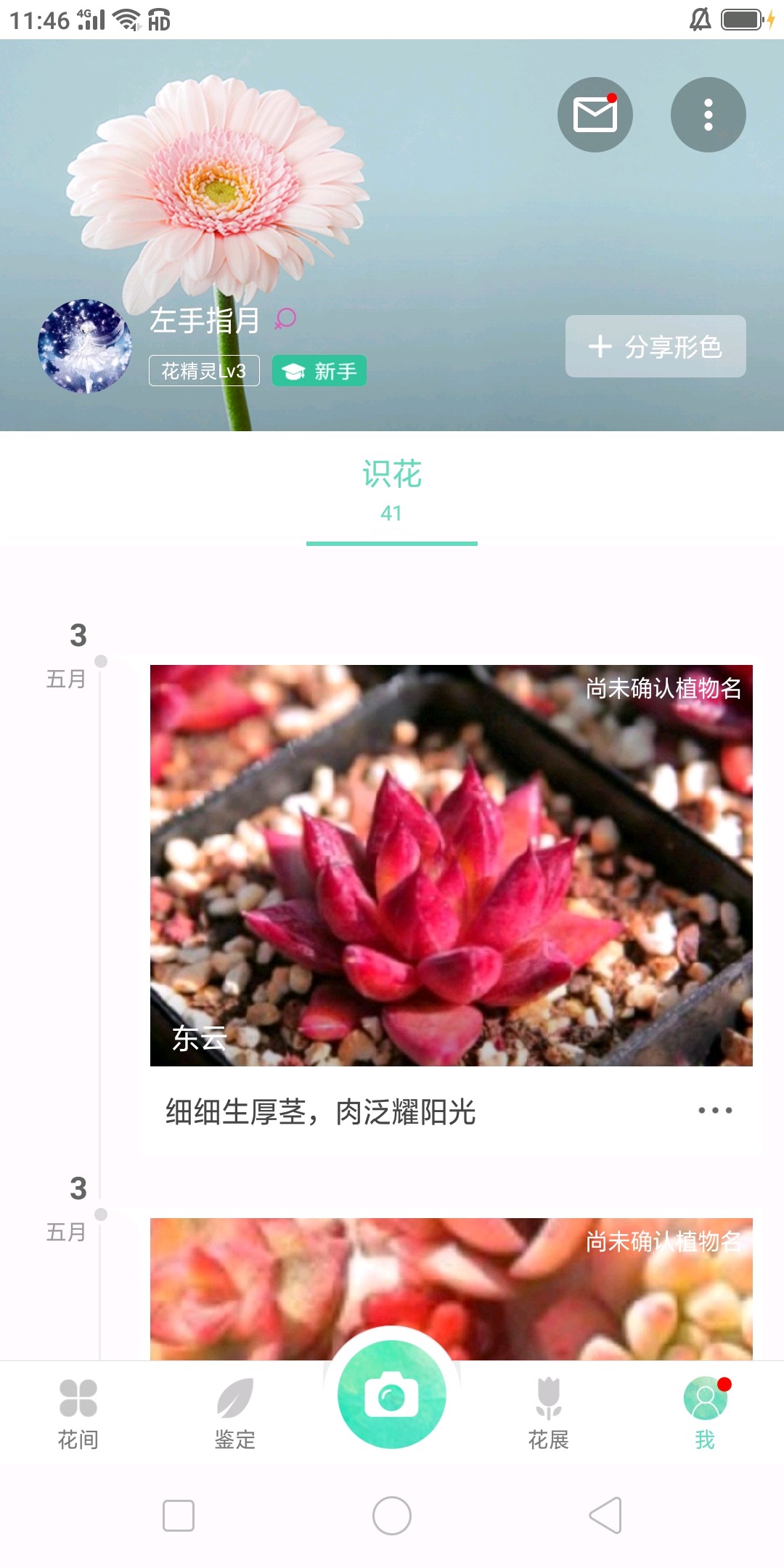Tap the 新手 badge

[x=319, y=371]
